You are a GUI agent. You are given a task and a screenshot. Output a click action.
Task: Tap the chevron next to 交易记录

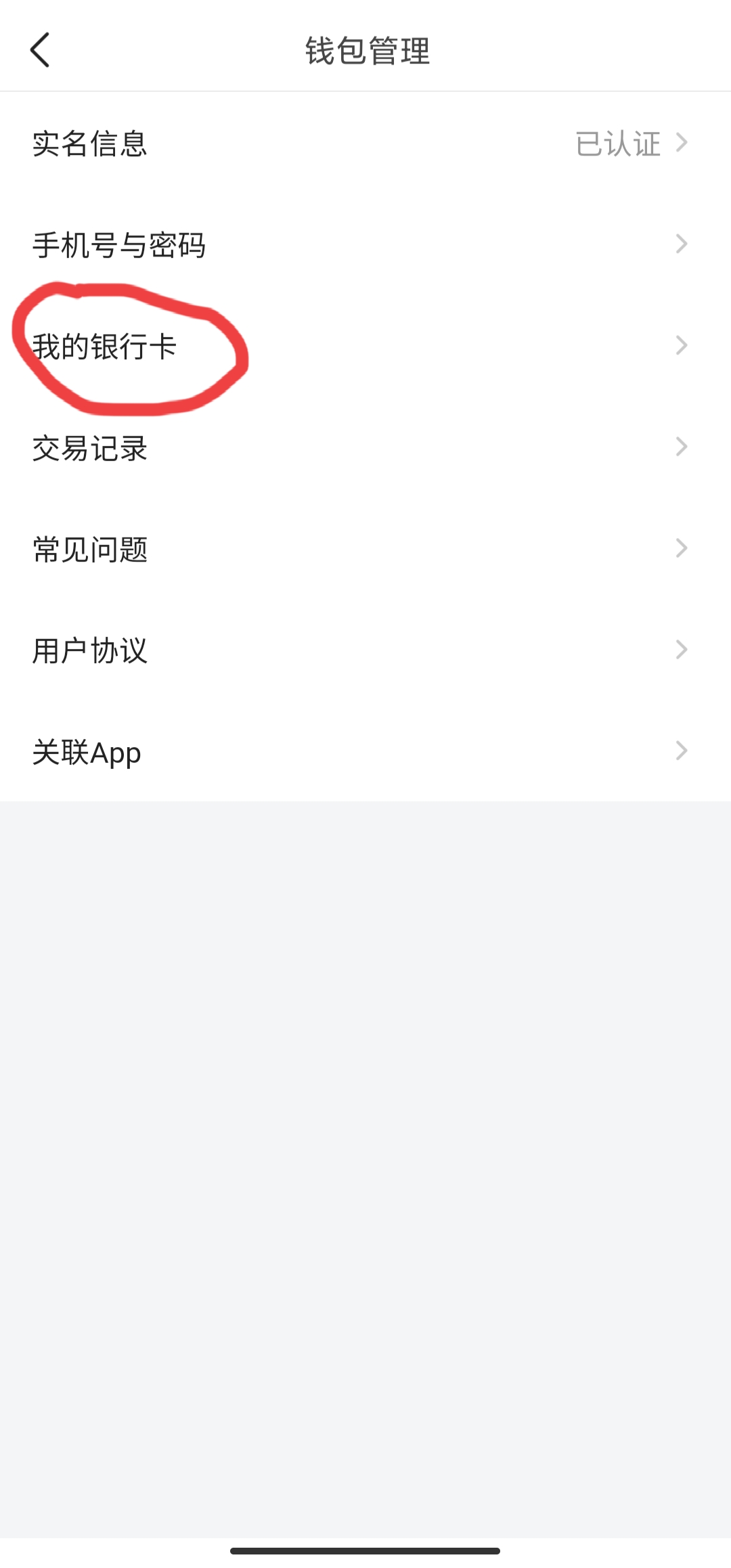pyautogui.click(x=682, y=447)
